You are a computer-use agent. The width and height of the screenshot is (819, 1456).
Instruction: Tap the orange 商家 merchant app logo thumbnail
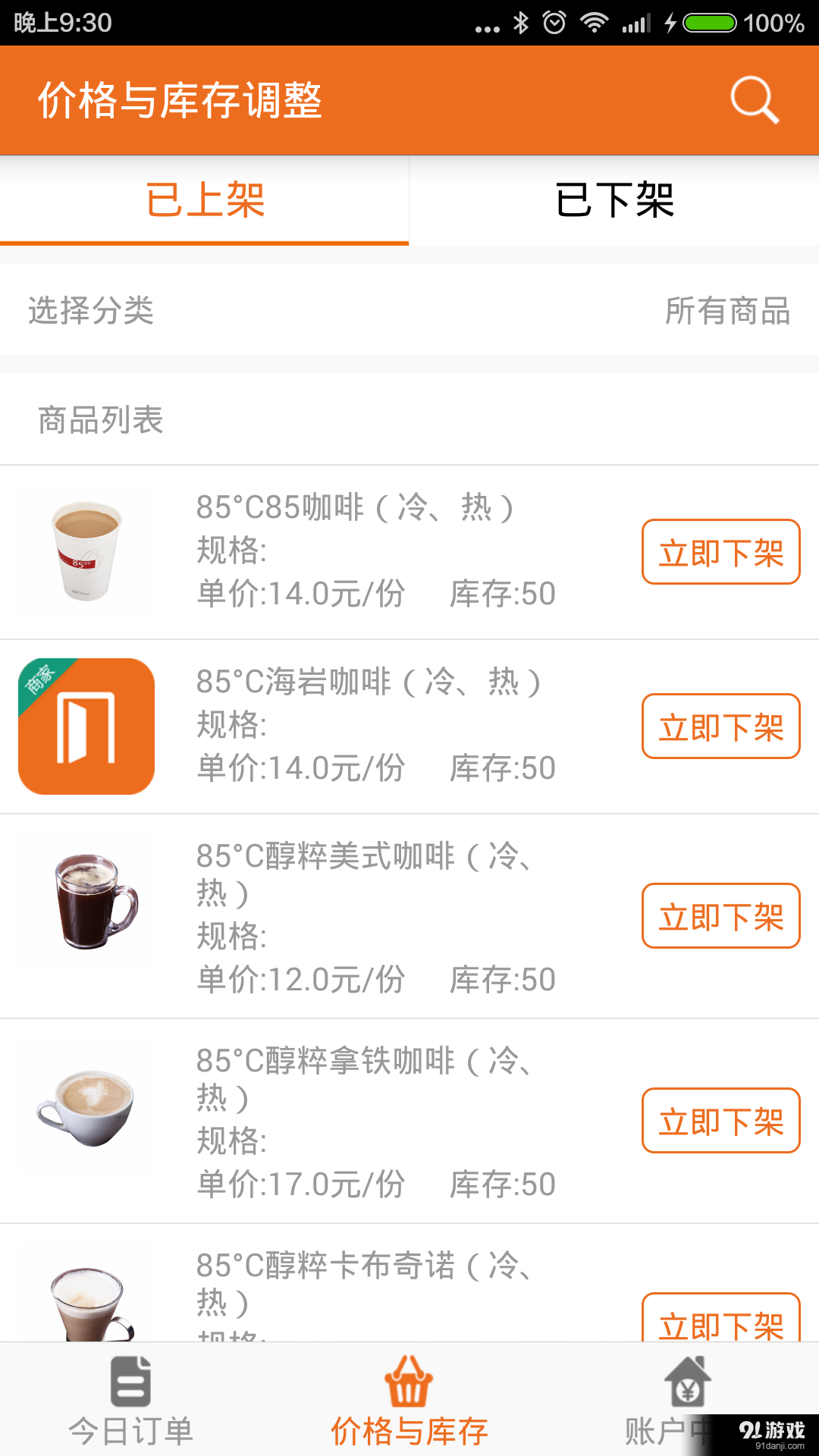86,726
